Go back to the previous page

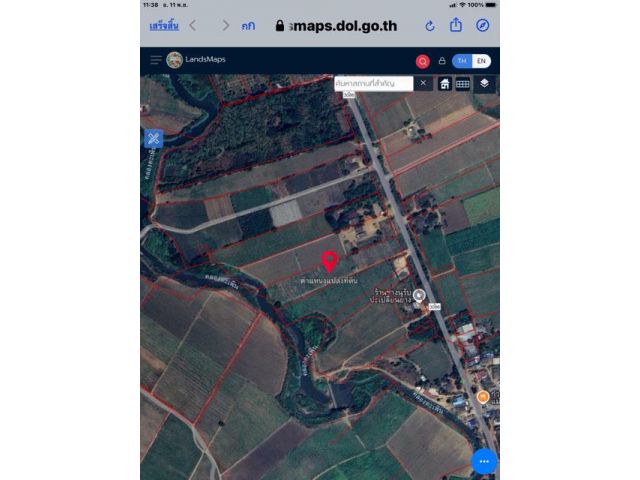(192, 25)
